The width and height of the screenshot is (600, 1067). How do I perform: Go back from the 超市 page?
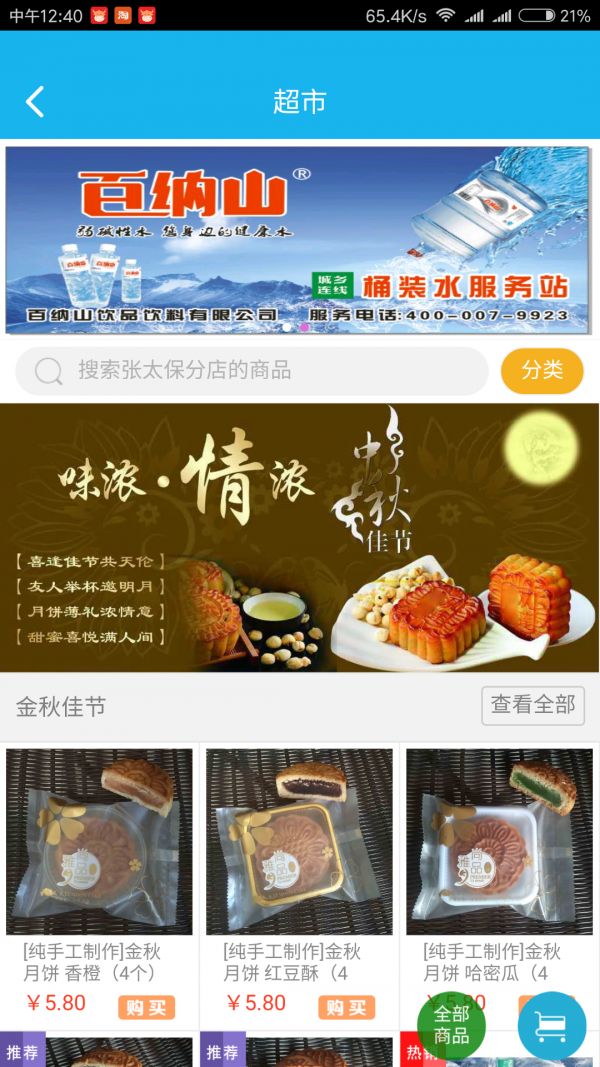click(35, 101)
